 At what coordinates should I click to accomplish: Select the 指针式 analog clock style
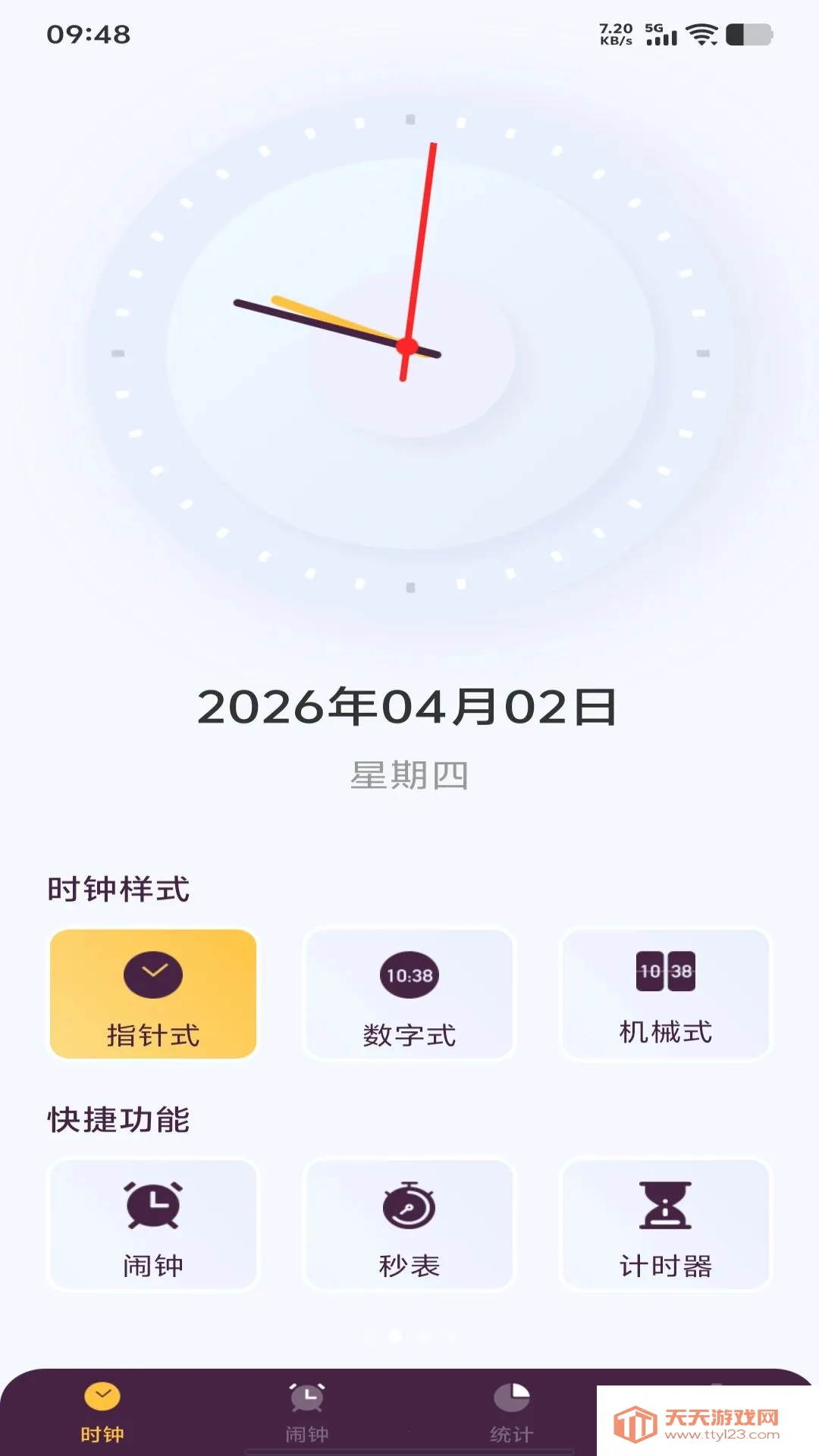[153, 993]
